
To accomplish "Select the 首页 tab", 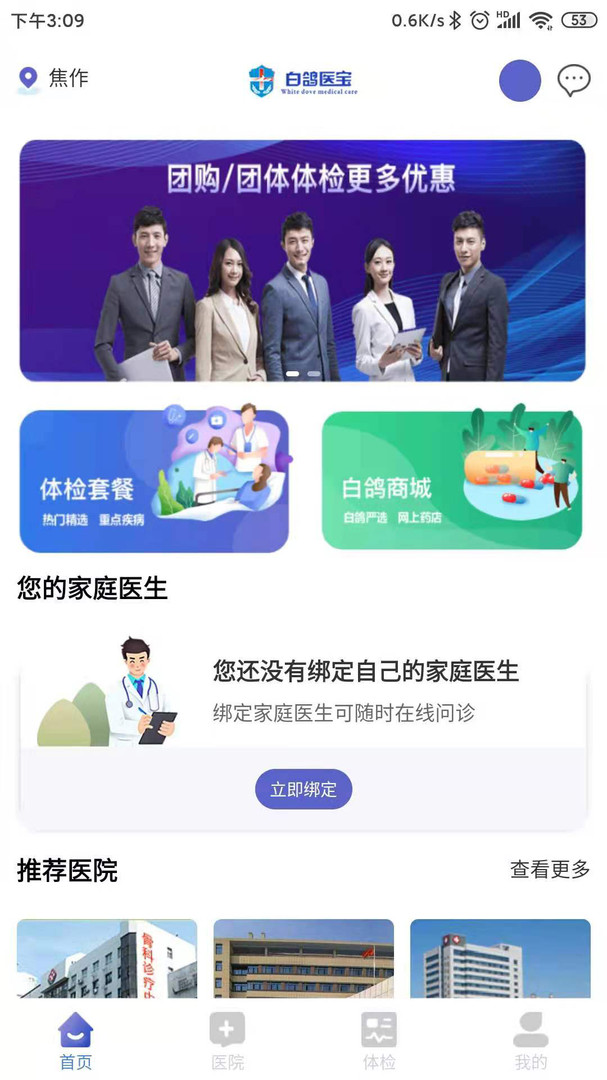I will click(76, 1040).
